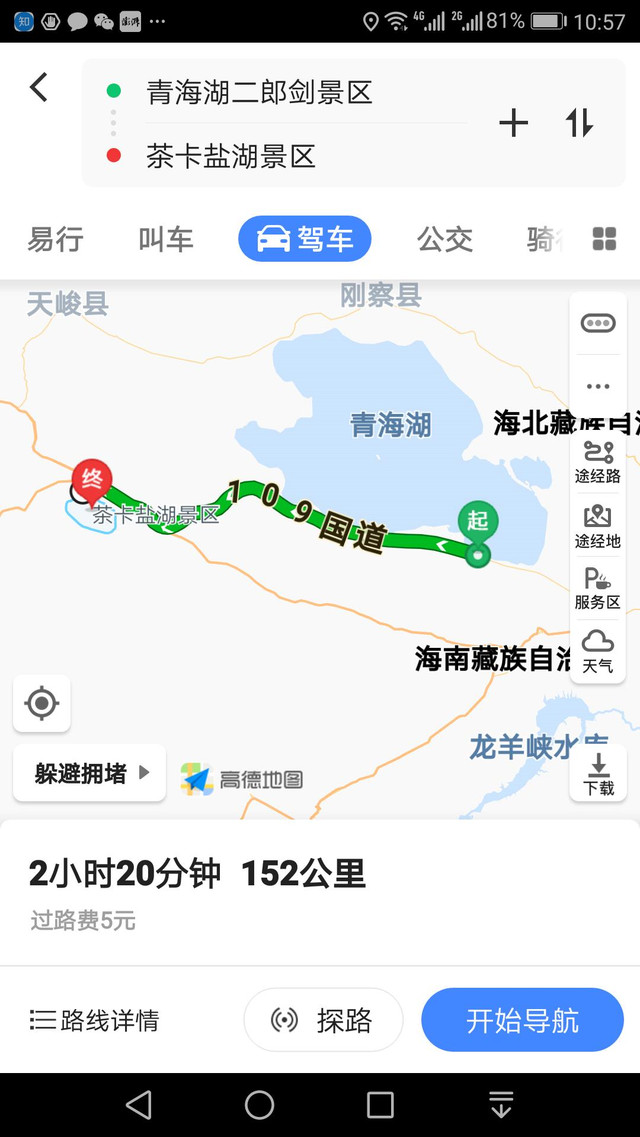The height and width of the screenshot is (1137, 640).
Task: Swap start and destination points
Action: (579, 123)
